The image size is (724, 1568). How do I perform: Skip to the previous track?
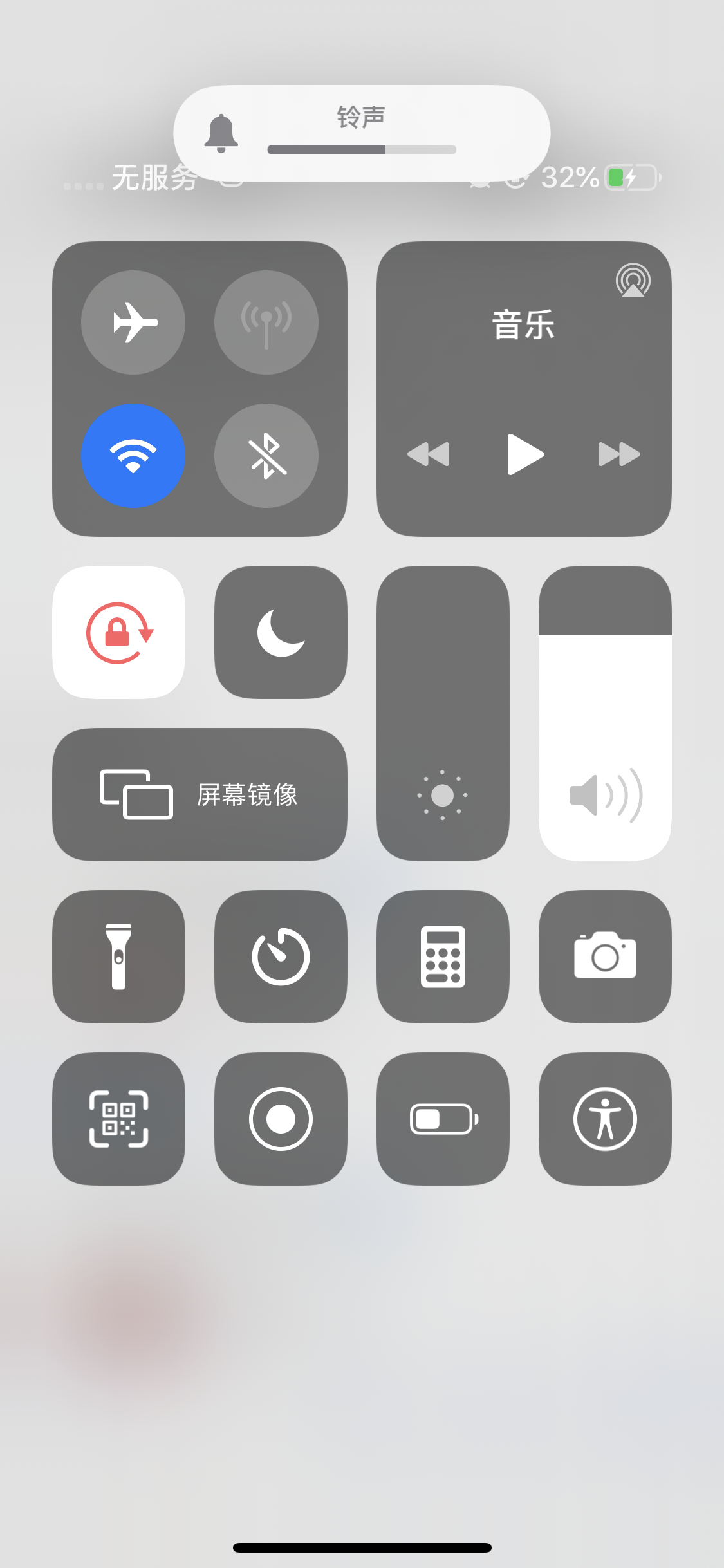pos(429,454)
